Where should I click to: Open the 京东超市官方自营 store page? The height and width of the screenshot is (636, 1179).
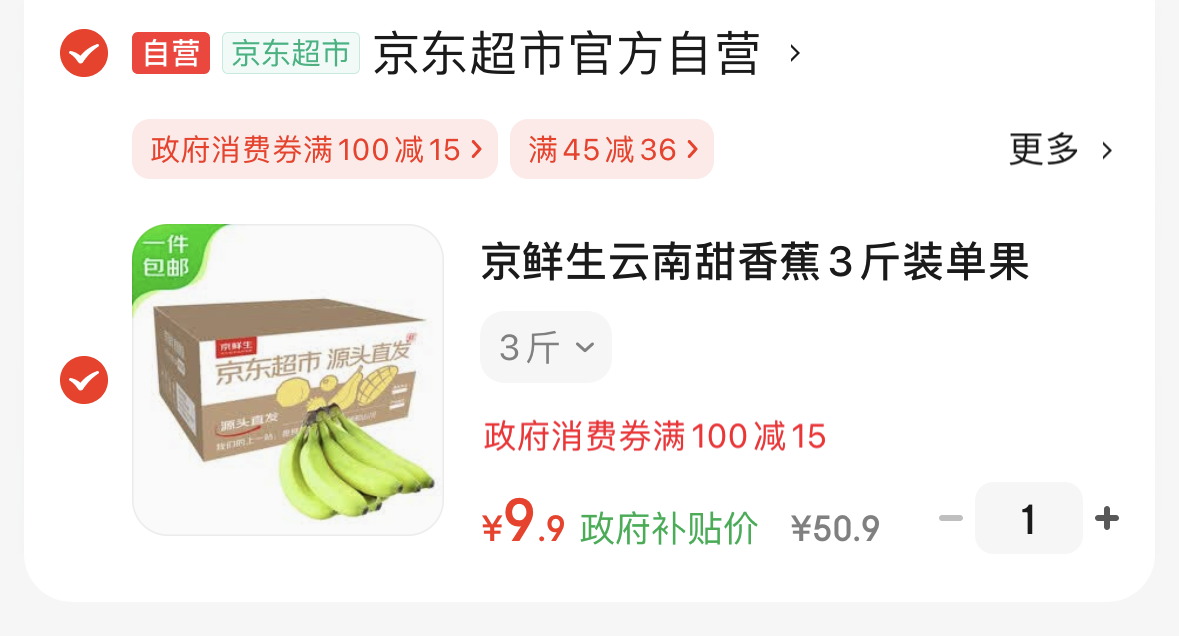[x=566, y=54]
